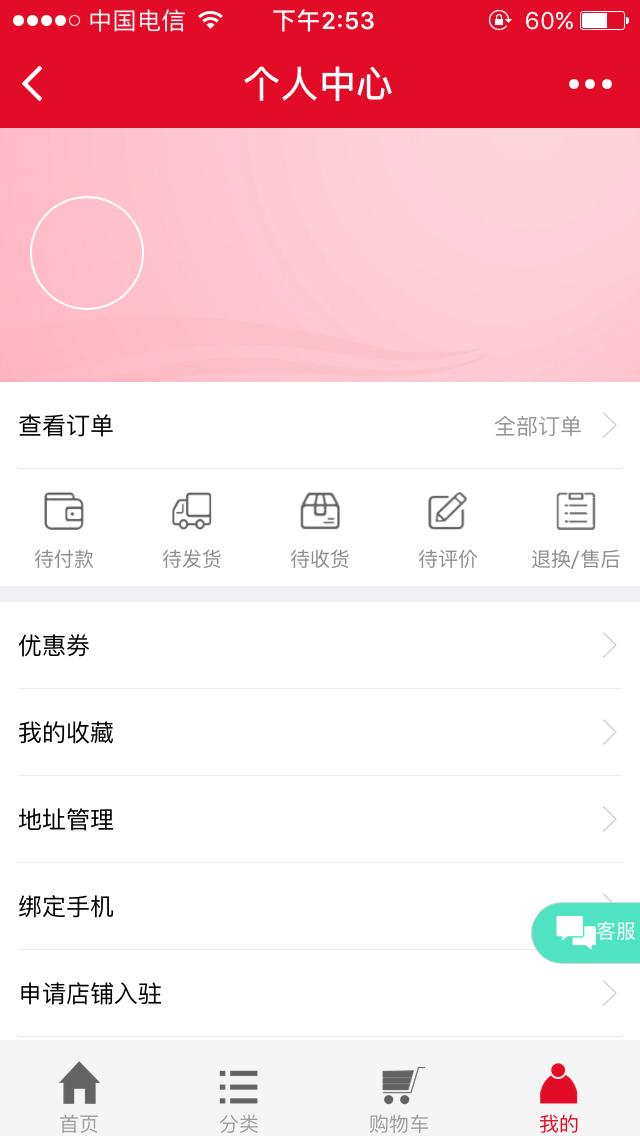Switch to the 首页 home tab

(x=79, y=1096)
